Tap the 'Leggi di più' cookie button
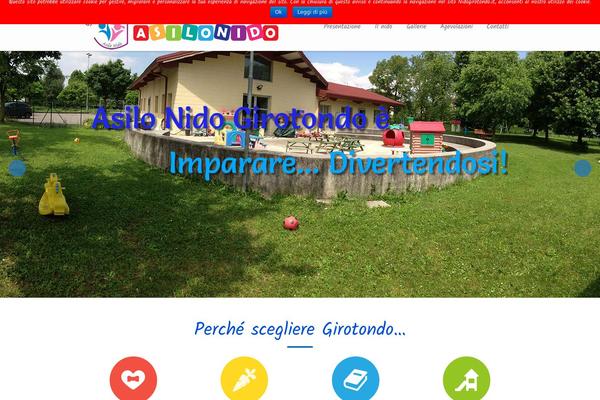Image resolution: width=600 pixels, height=400 pixels. pyautogui.click(x=312, y=12)
